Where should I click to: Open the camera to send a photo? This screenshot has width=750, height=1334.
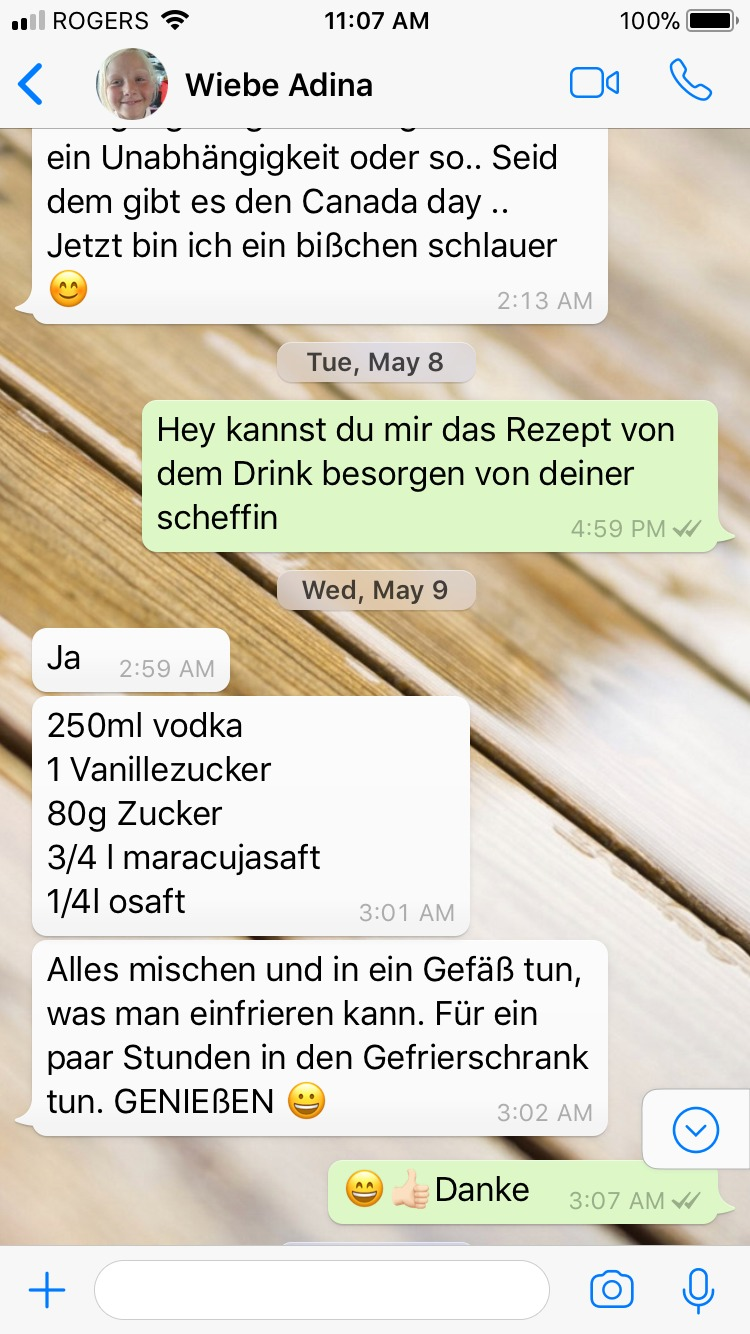pyautogui.click(x=611, y=1290)
